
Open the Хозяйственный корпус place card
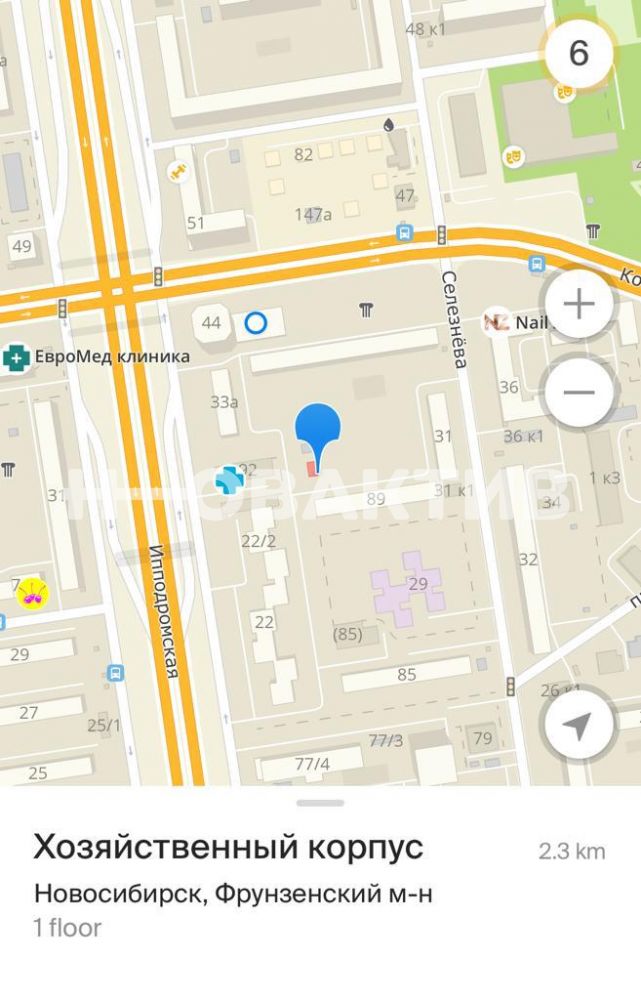[x=229, y=847]
